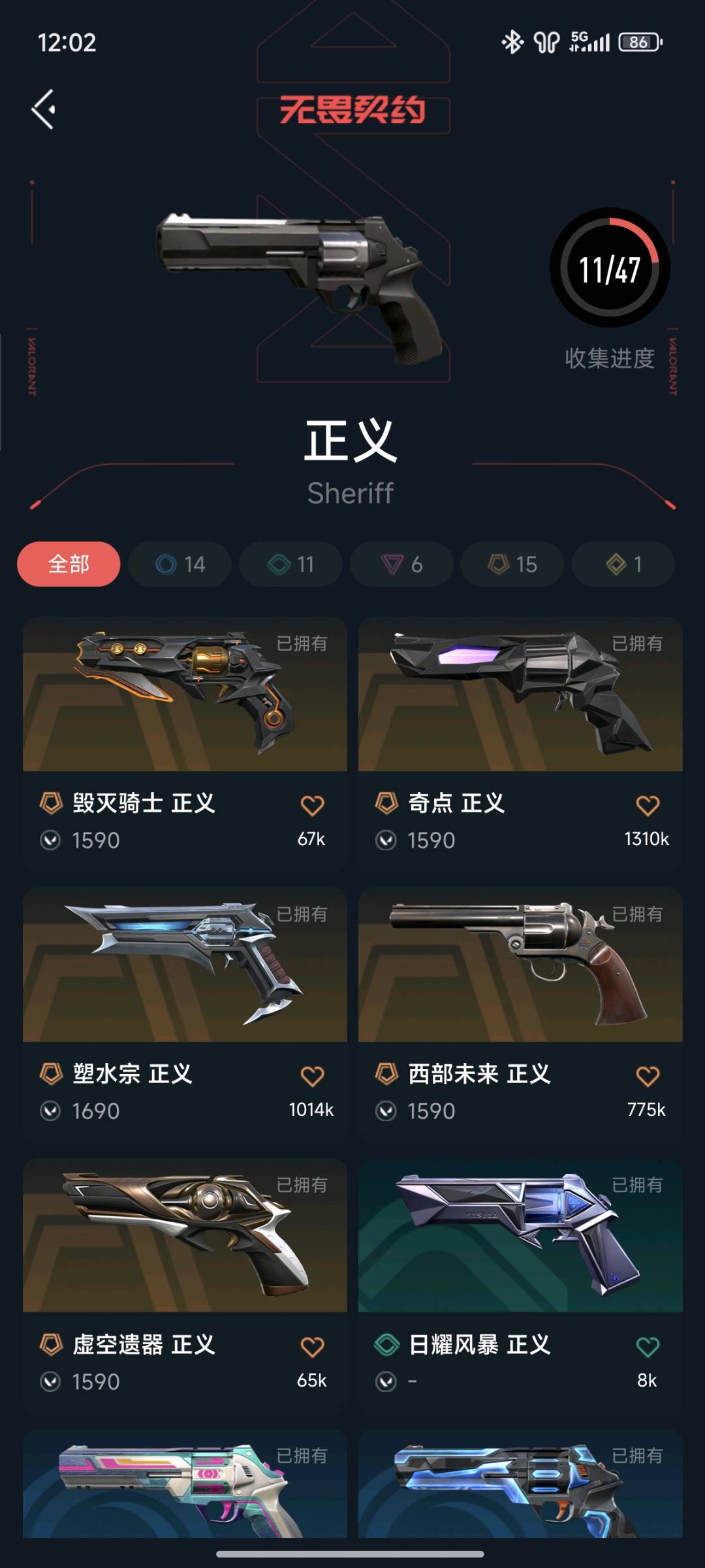
Task: Open the 日耀风暴 正义 skin card
Action: [520, 1236]
